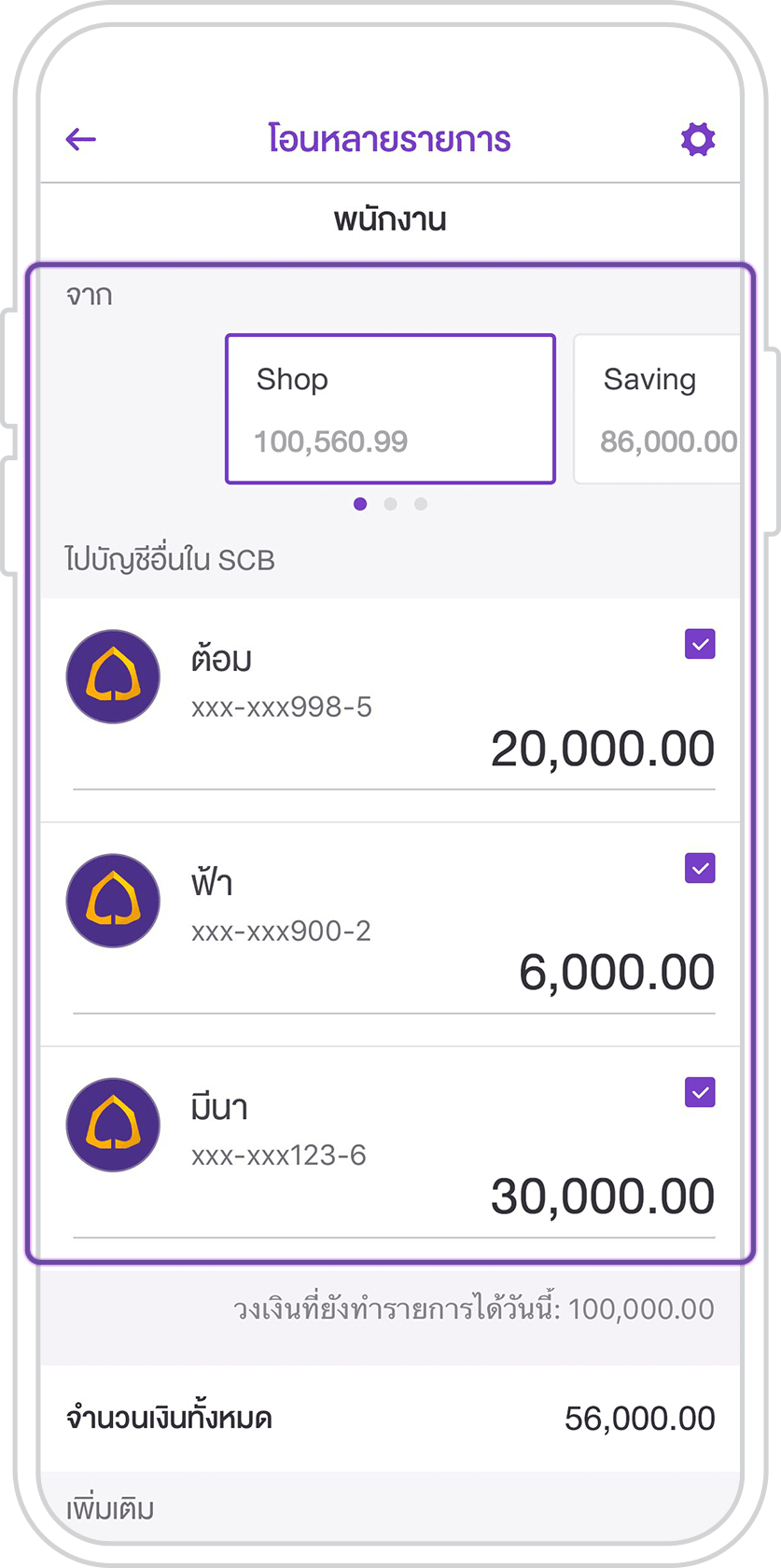The width and height of the screenshot is (781, 1568).
Task: Choose the Saving account card
Action: tap(659, 409)
